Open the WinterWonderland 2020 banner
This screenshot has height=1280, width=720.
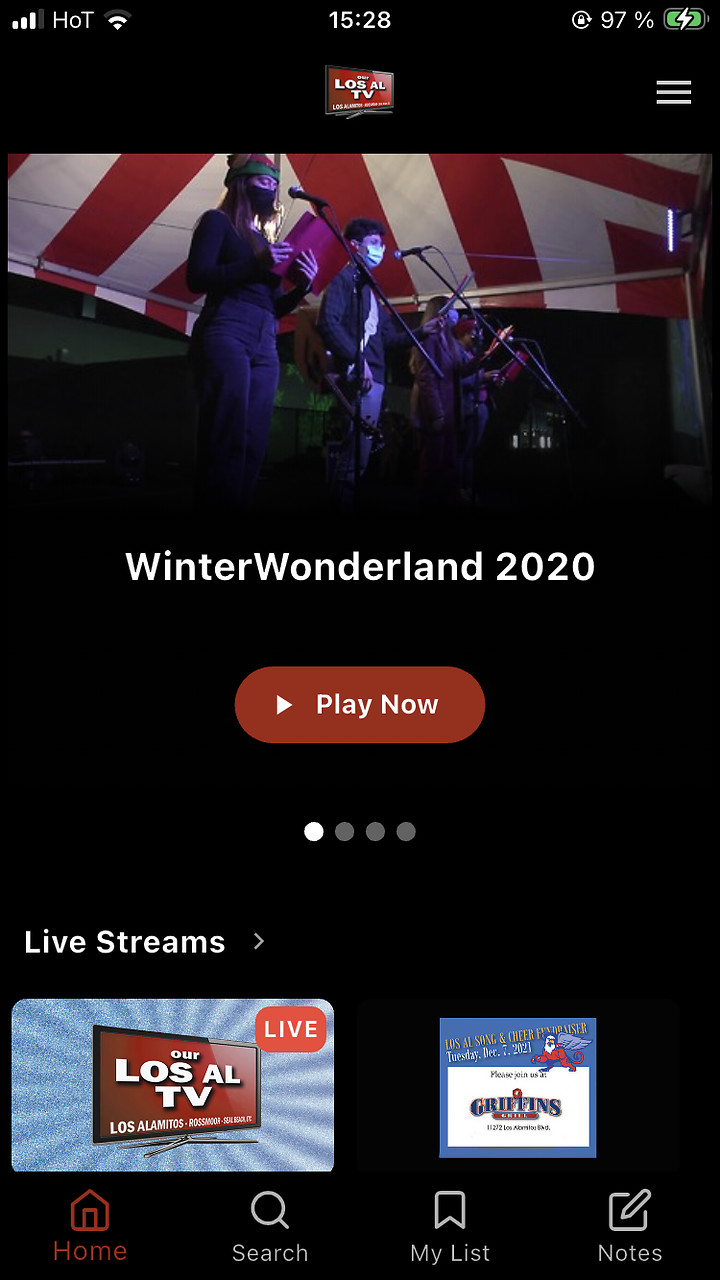click(360, 330)
